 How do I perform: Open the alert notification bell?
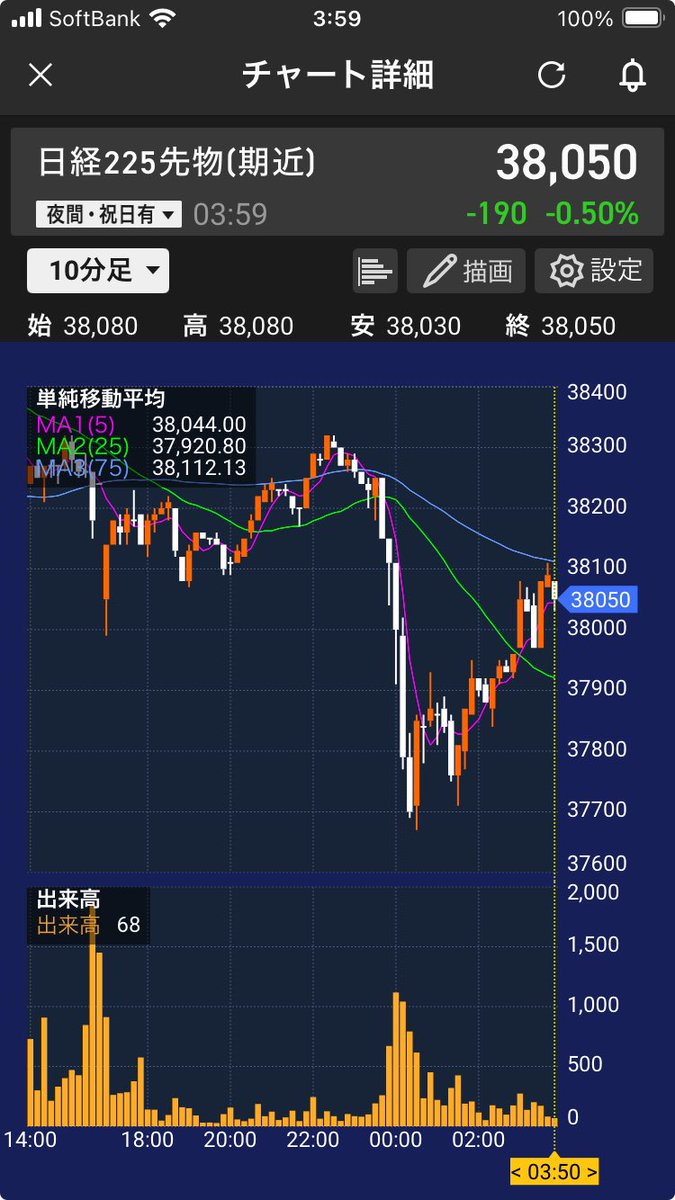pyautogui.click(x=632, y=76)
